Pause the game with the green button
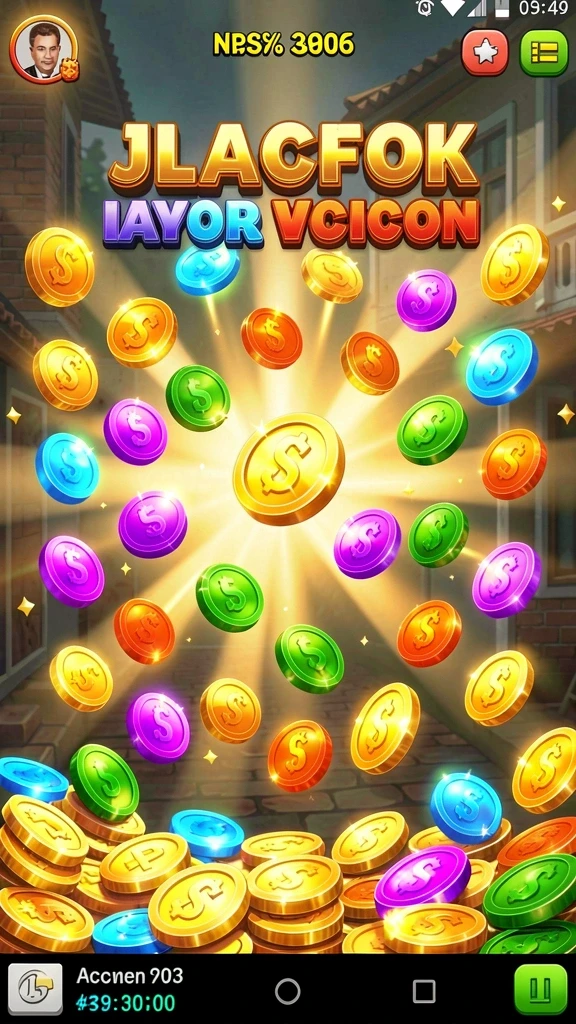This screenshot has width=576, height=1024. pos(541,990)
